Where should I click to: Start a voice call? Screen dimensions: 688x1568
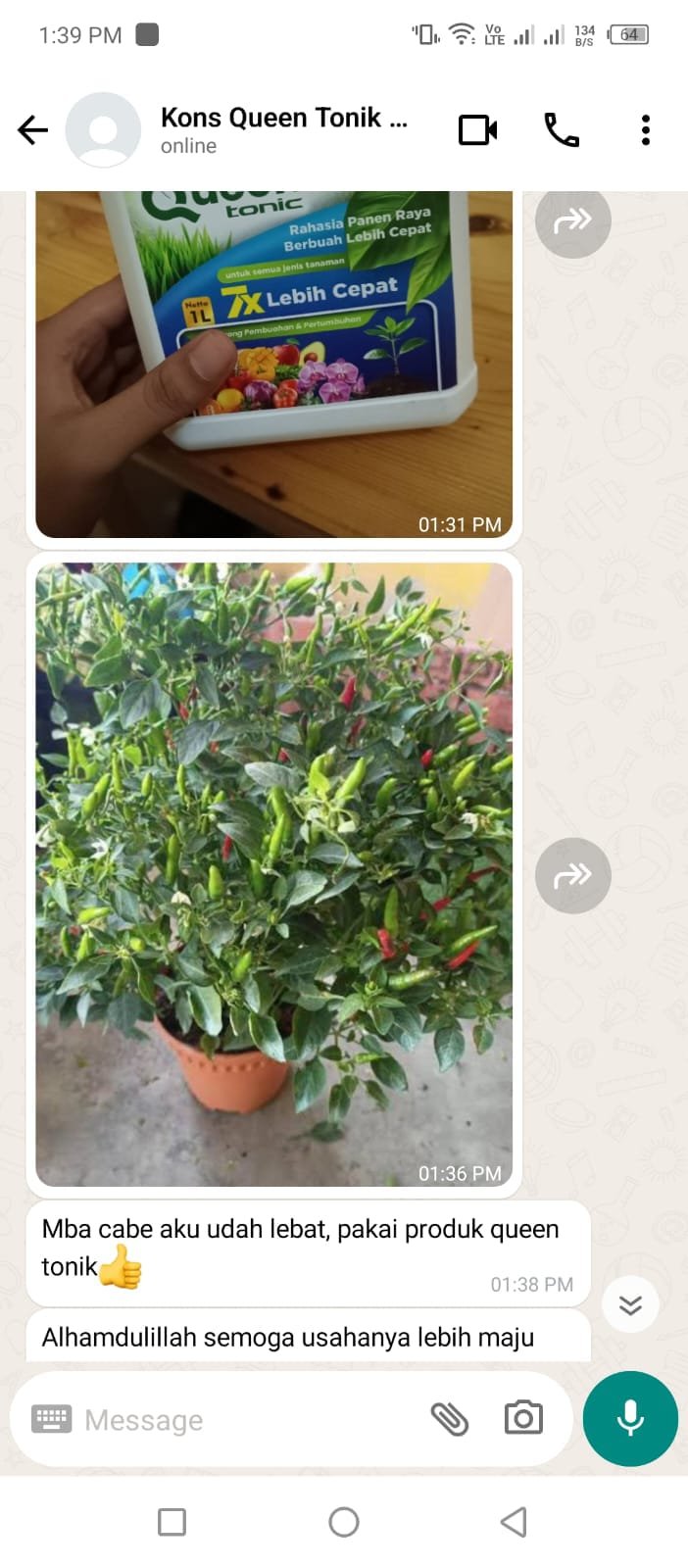562,130
